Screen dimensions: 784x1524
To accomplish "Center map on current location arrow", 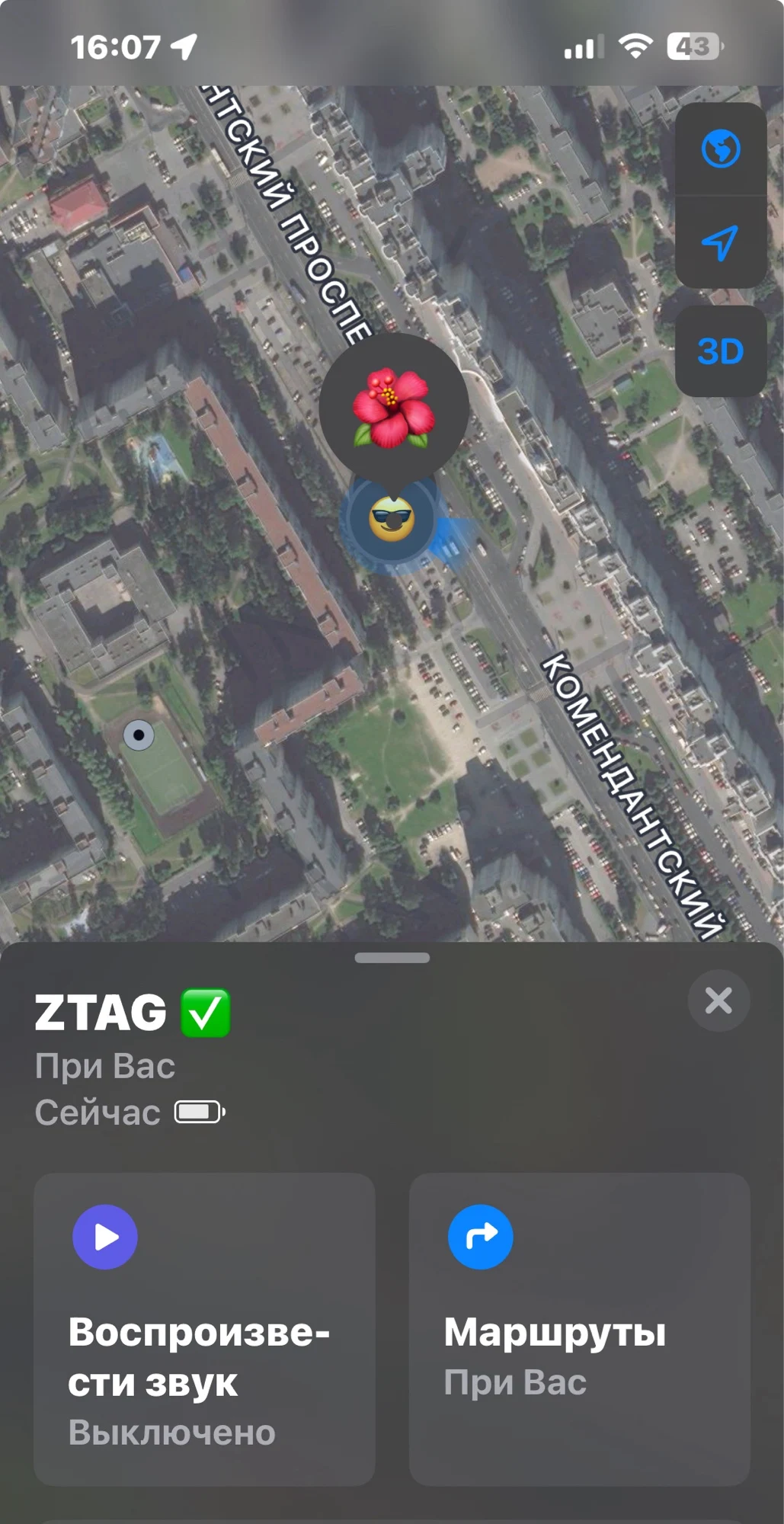I will pyautogui.click(x=720, y=243).
